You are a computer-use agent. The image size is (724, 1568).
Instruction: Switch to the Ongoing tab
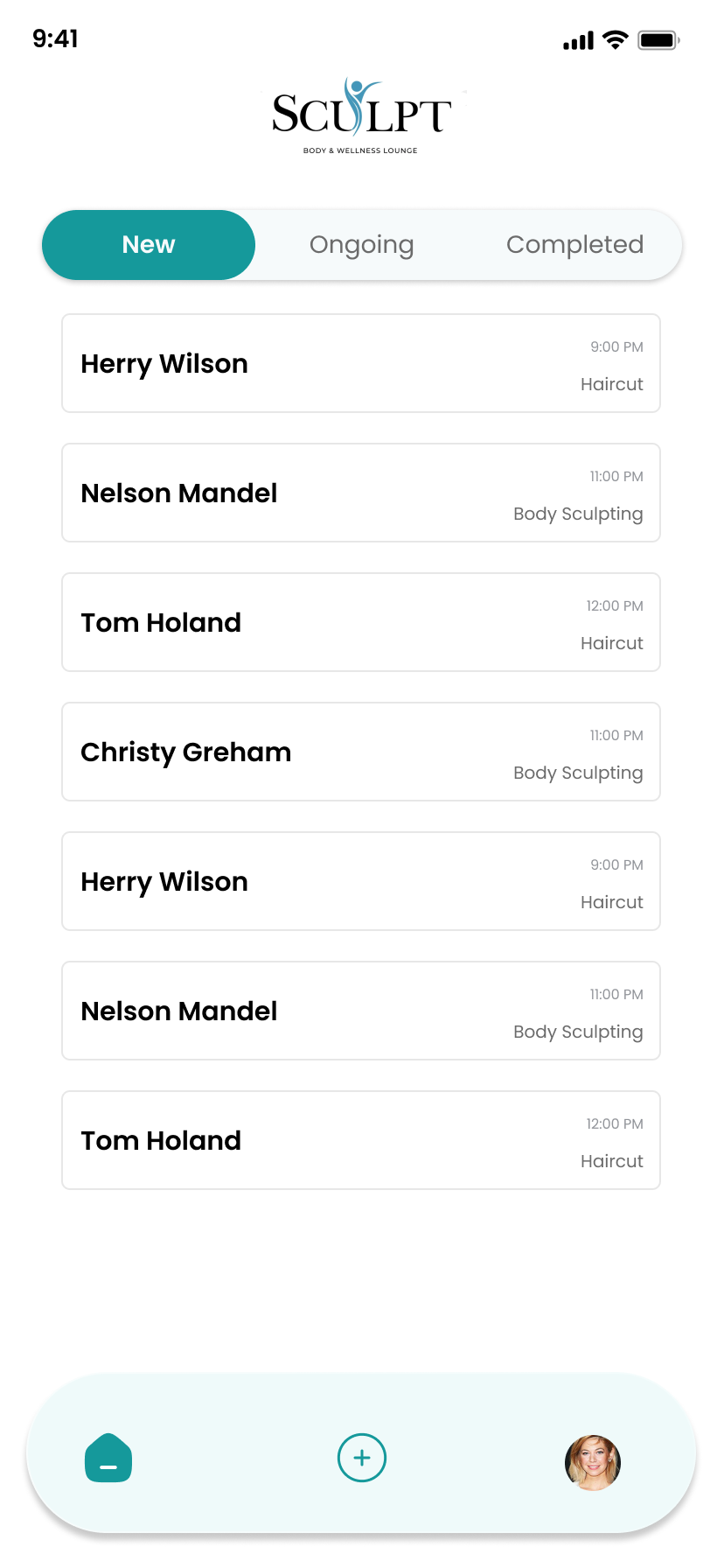(361, 244)
